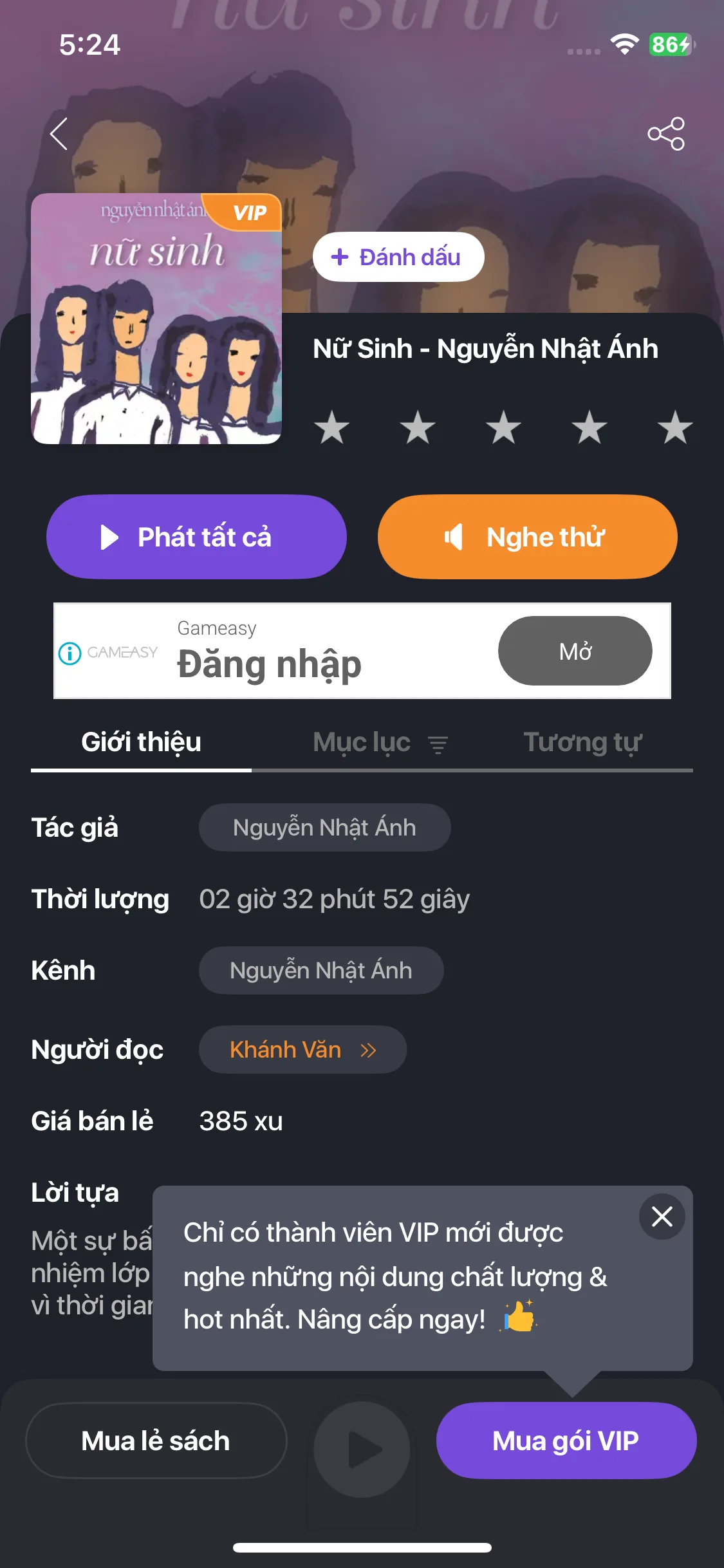This screenshot has width=724, height=1568.
Task: Tap the back arrow to return
Action: pos(59,135)
